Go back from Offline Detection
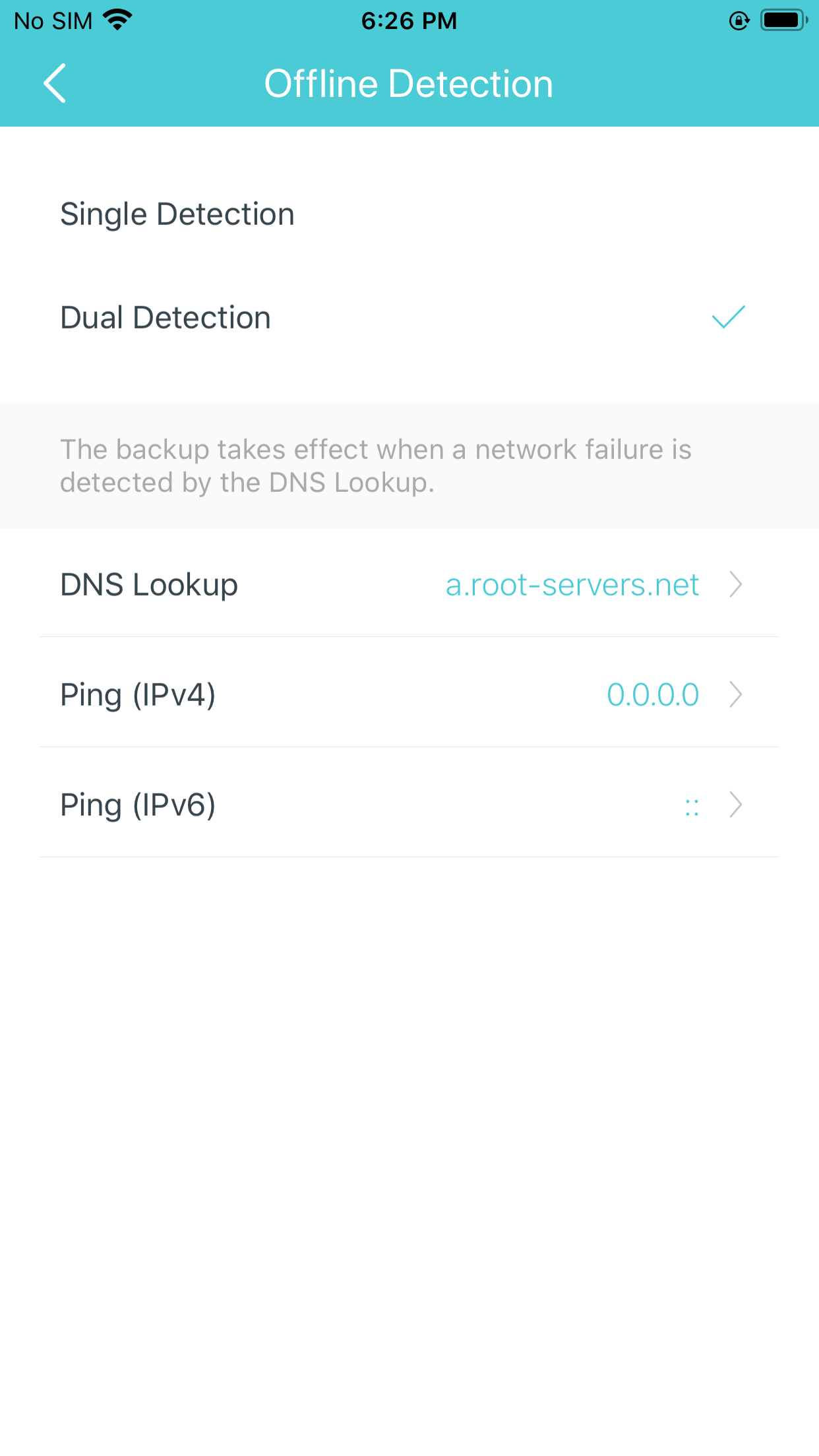The height and width of the screenshot is (1456, 819). tap(55, 84)
